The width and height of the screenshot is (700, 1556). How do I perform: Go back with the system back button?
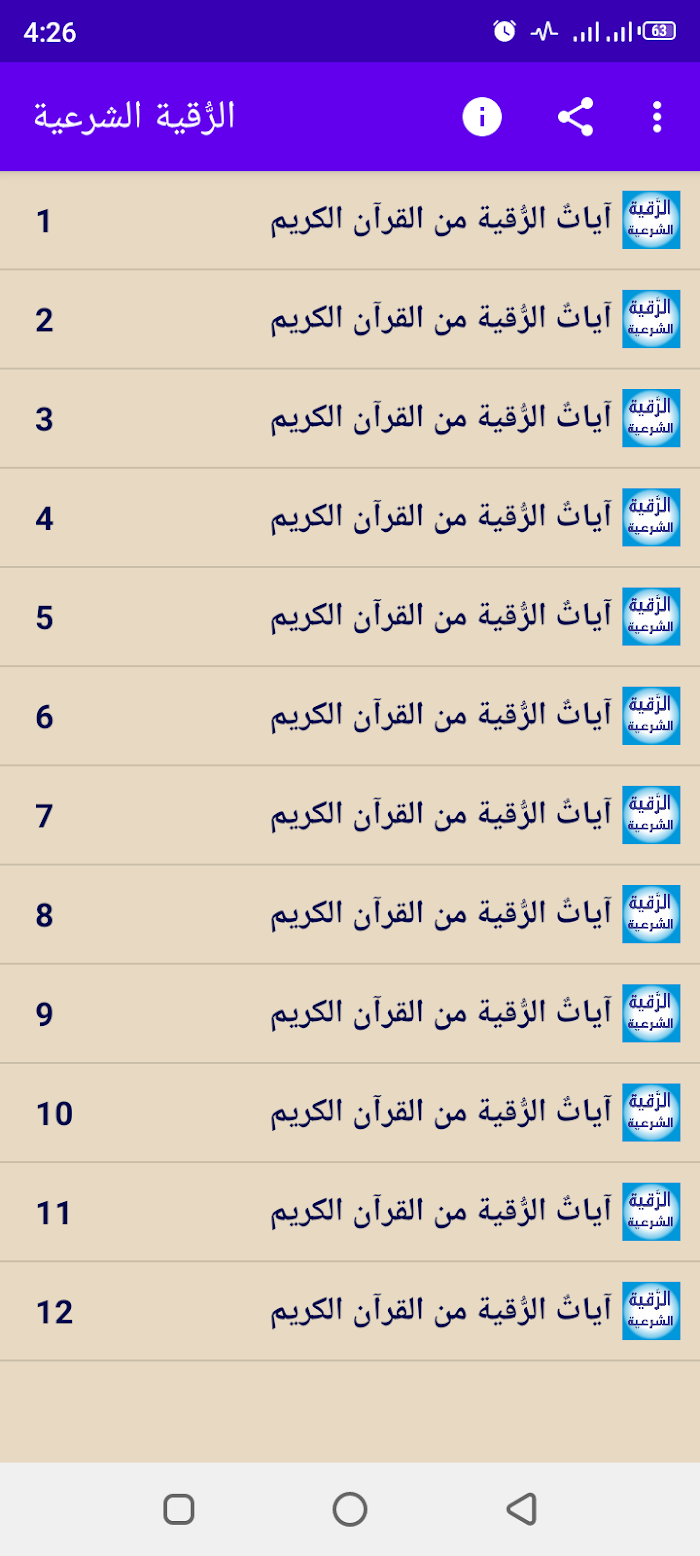[x=522, y=1509]
